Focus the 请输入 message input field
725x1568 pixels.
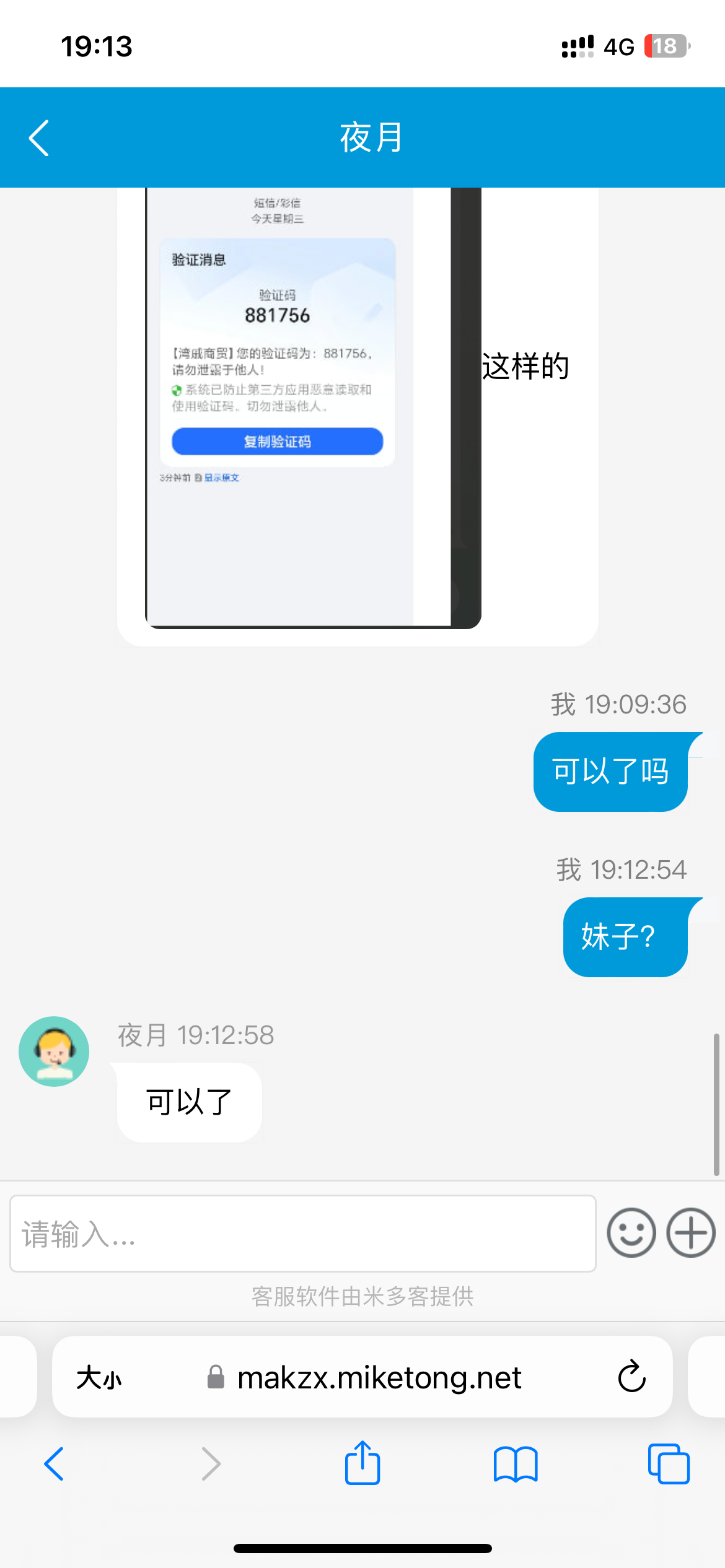coord(302,1234)
